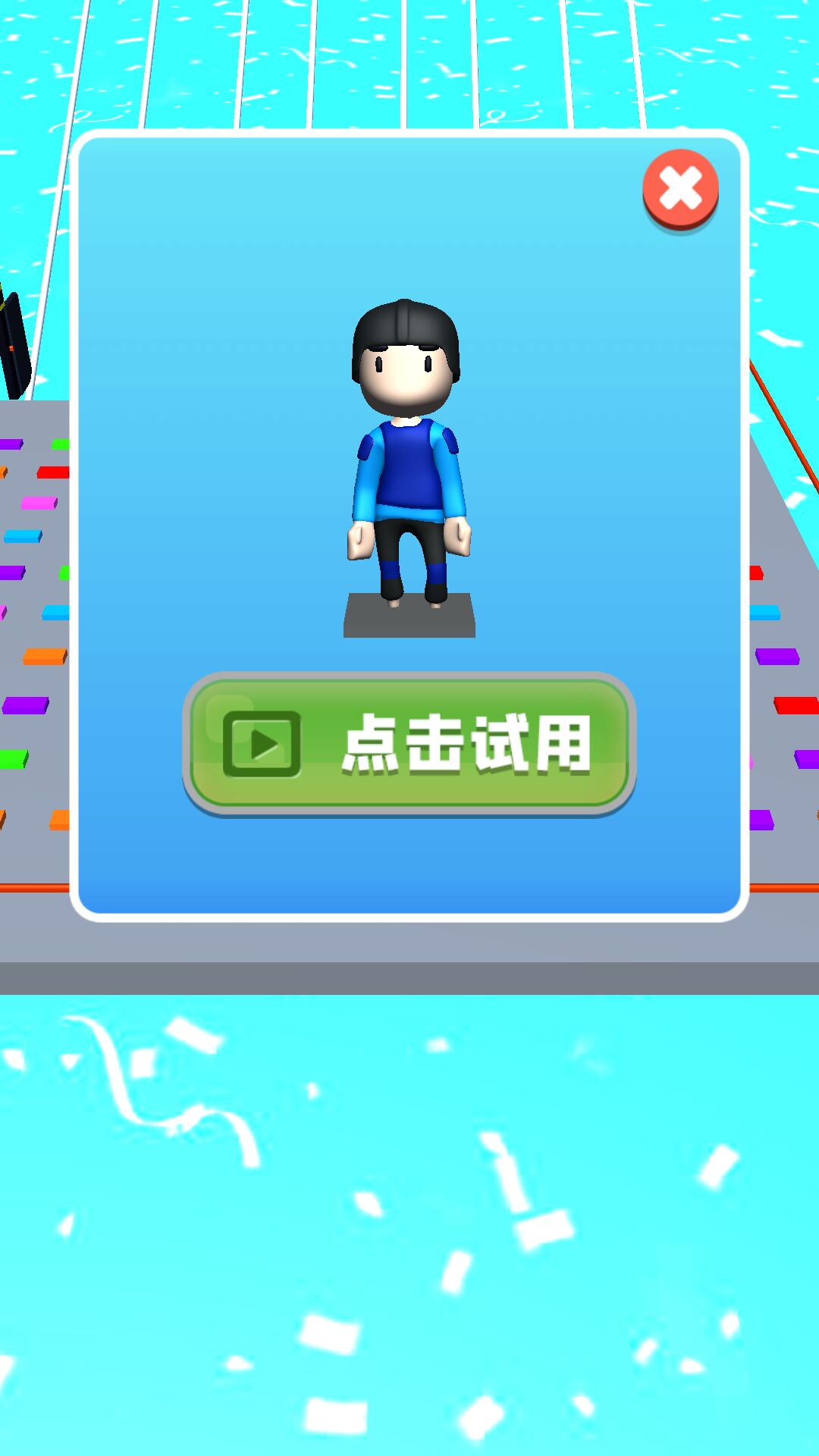The width and height of the screenshot is (819, 1456).
Task: Tap the play icon on the trial button
Action: [262, 745]
